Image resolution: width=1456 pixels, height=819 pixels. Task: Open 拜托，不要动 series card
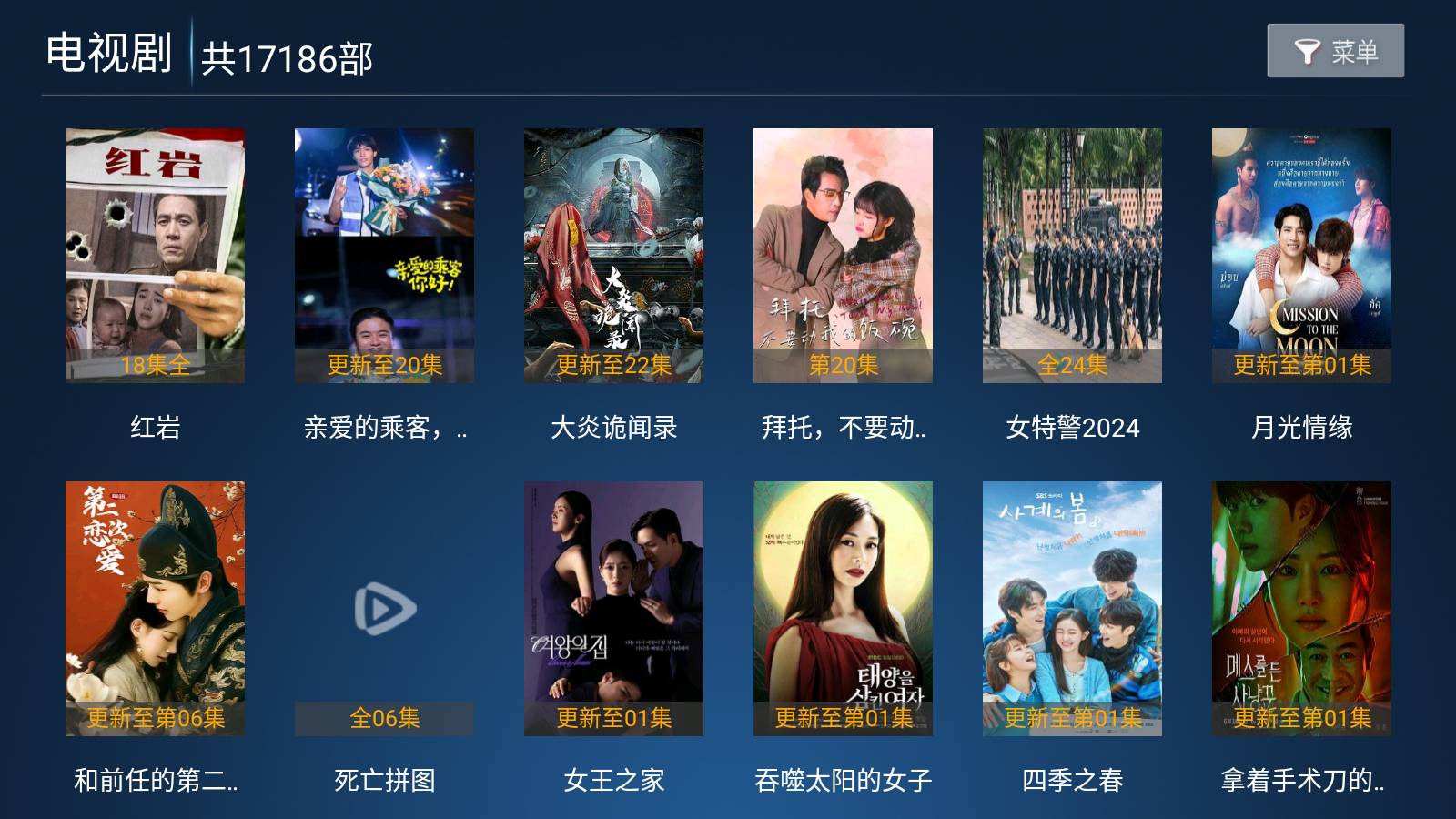843,255
